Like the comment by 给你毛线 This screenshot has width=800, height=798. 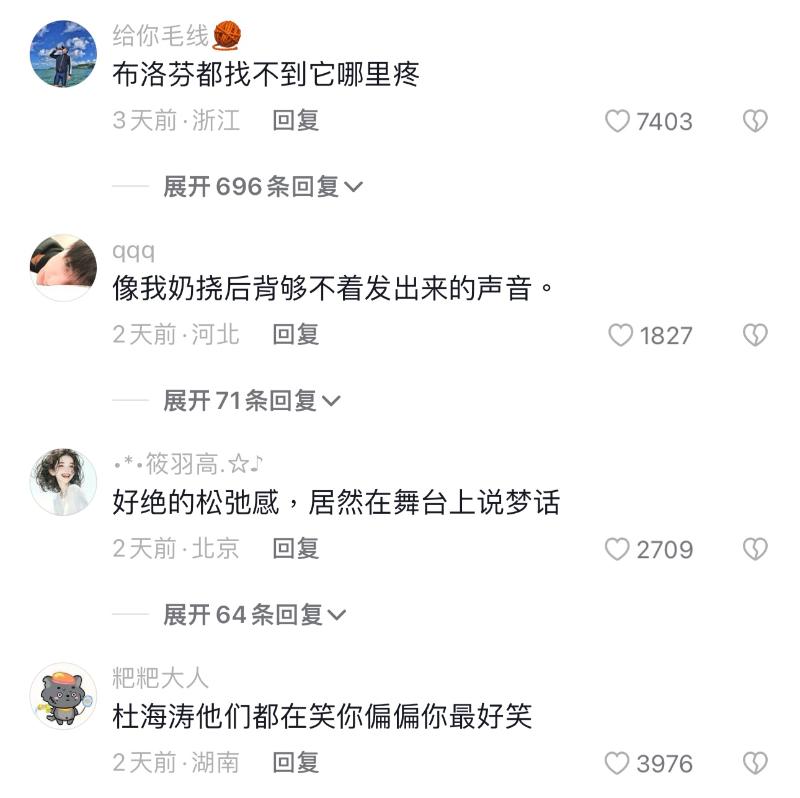click(x=619, y=122)
